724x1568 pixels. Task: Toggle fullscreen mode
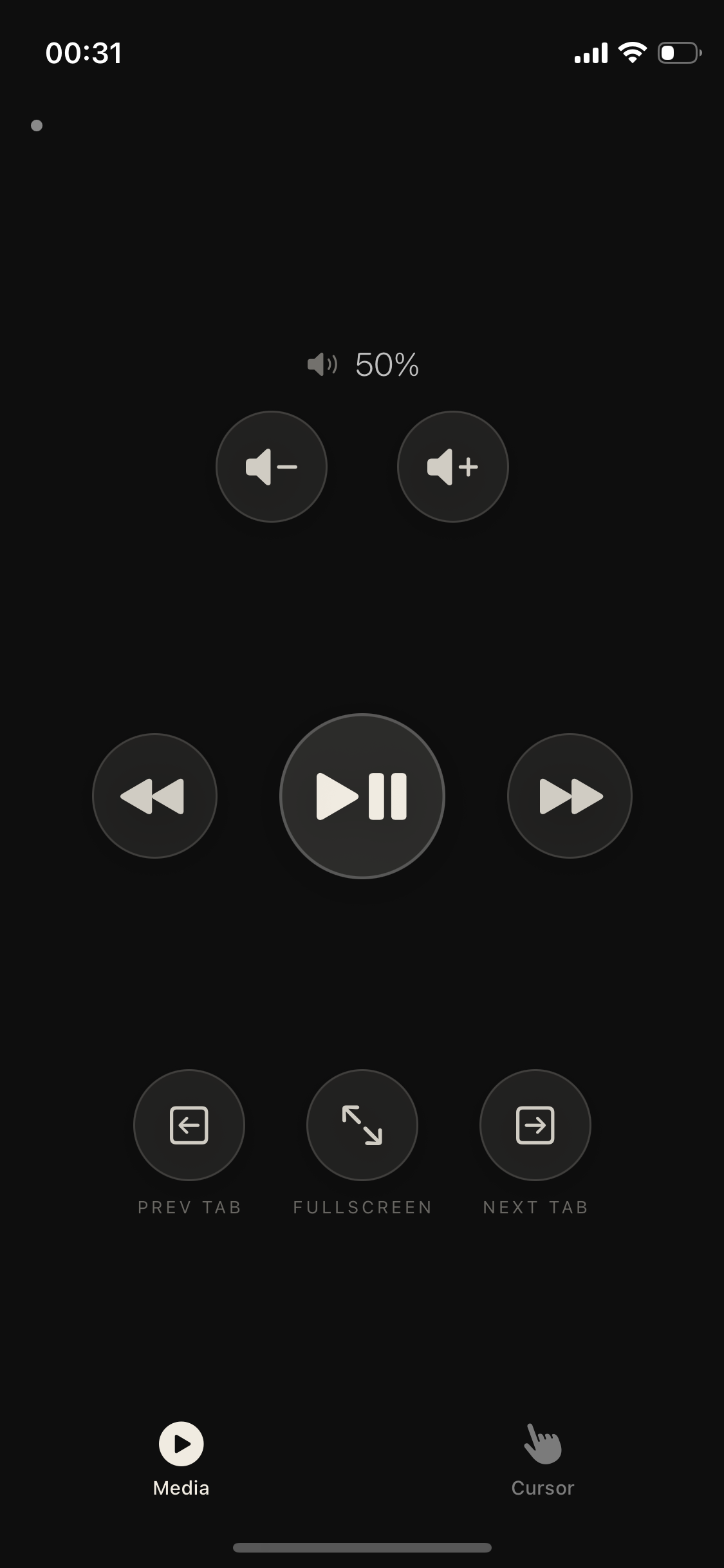(x=362, y=1125)
